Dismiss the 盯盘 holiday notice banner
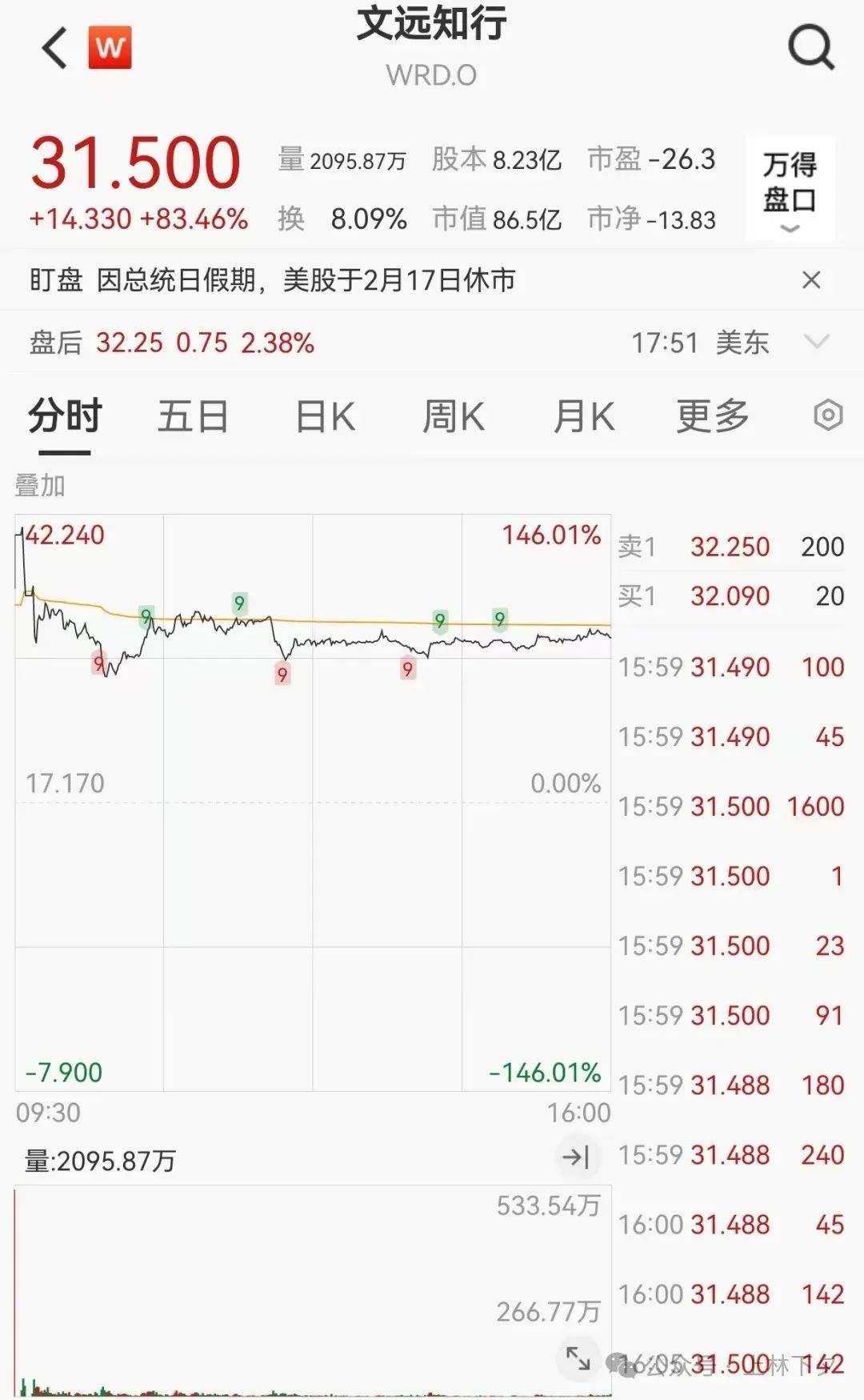Viewport: 864px width, 1400px height. tap(811, 280)
